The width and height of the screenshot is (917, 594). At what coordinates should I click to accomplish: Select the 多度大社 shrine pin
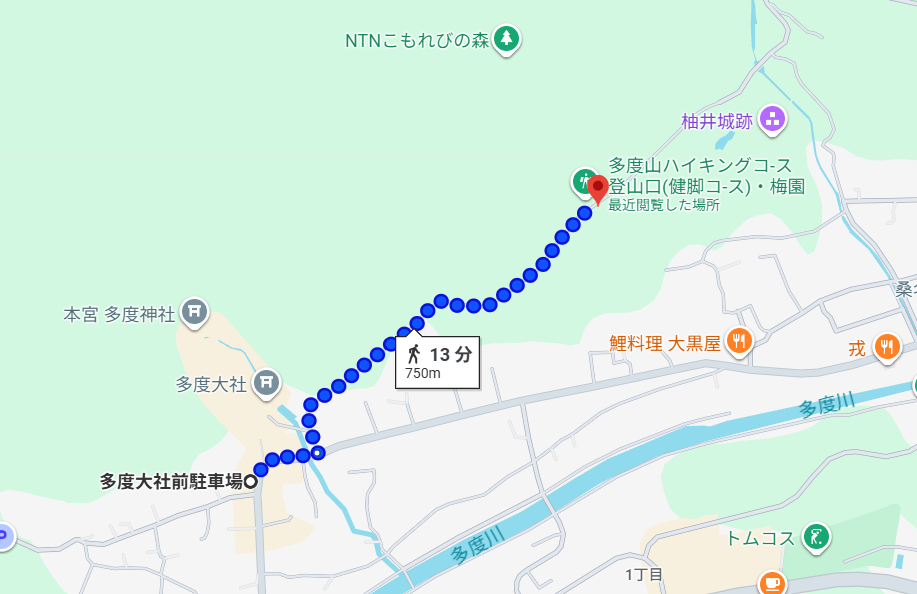266,381
